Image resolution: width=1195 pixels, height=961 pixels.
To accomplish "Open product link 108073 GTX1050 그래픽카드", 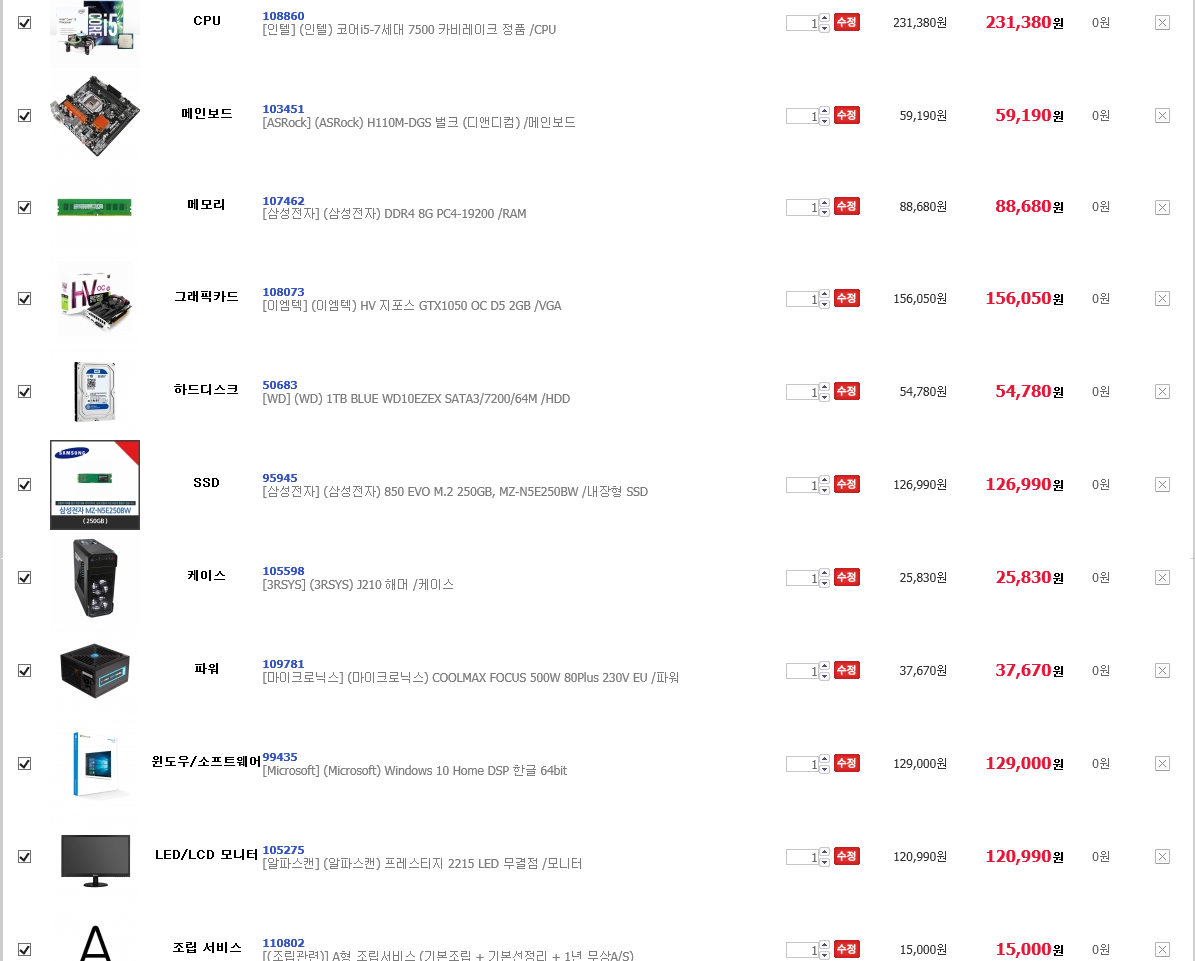I will click(x=283, y=292).
